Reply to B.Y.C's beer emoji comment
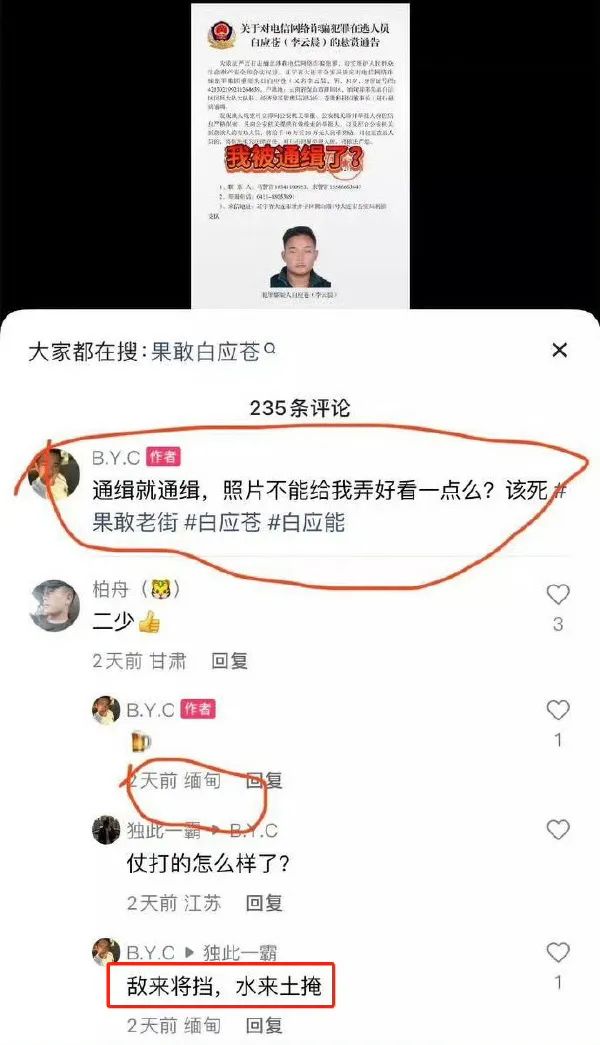 [x=264, y=780]
